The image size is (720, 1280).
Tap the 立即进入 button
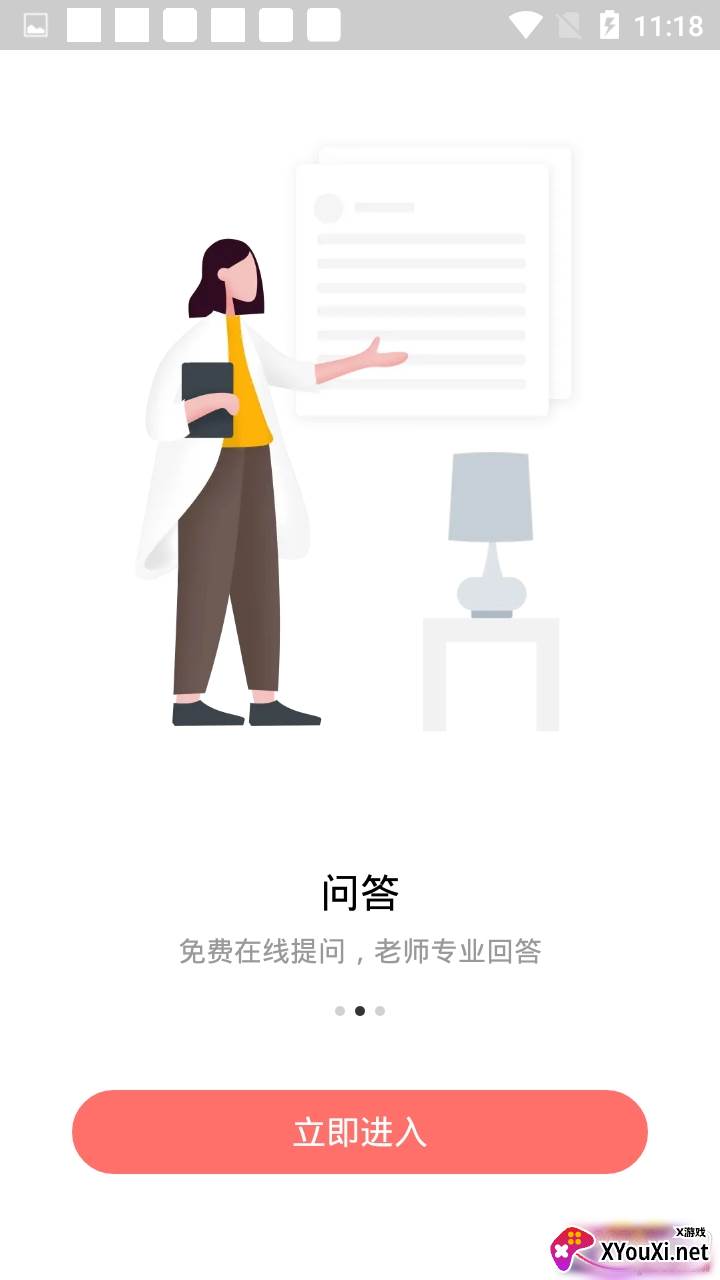[x=360, y=1132]
